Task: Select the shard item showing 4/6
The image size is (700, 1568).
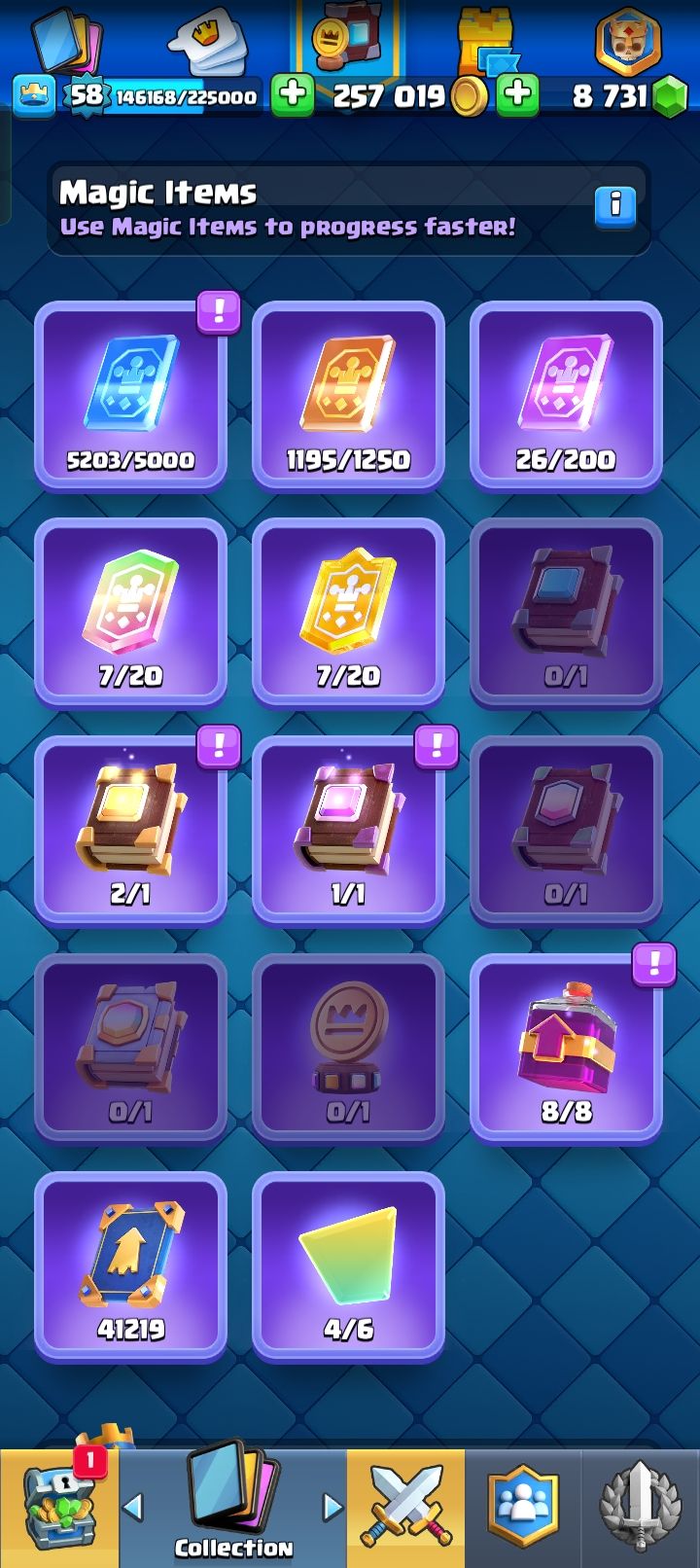Action: tap(348, 1265)
